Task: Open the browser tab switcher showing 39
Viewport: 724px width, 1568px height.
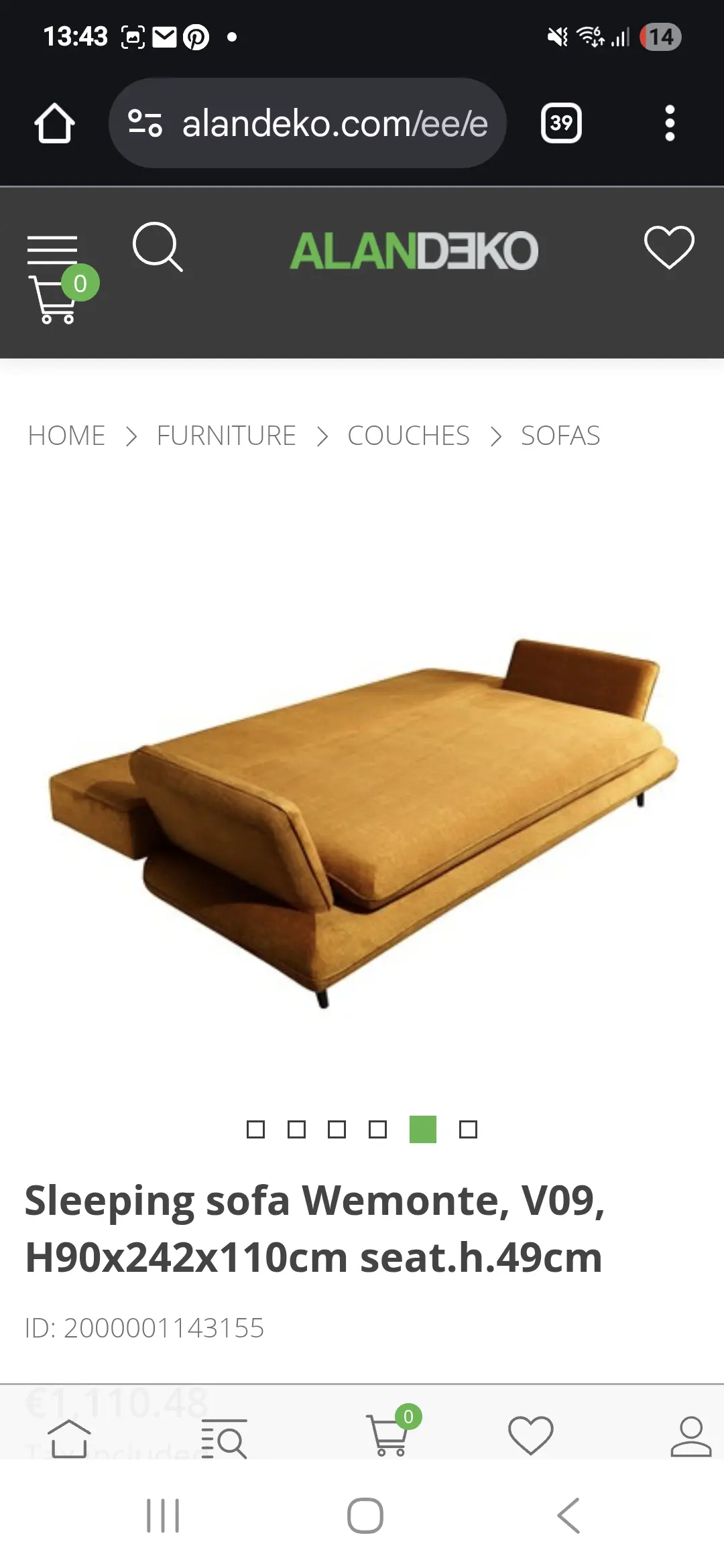Action: coord(561,123)
